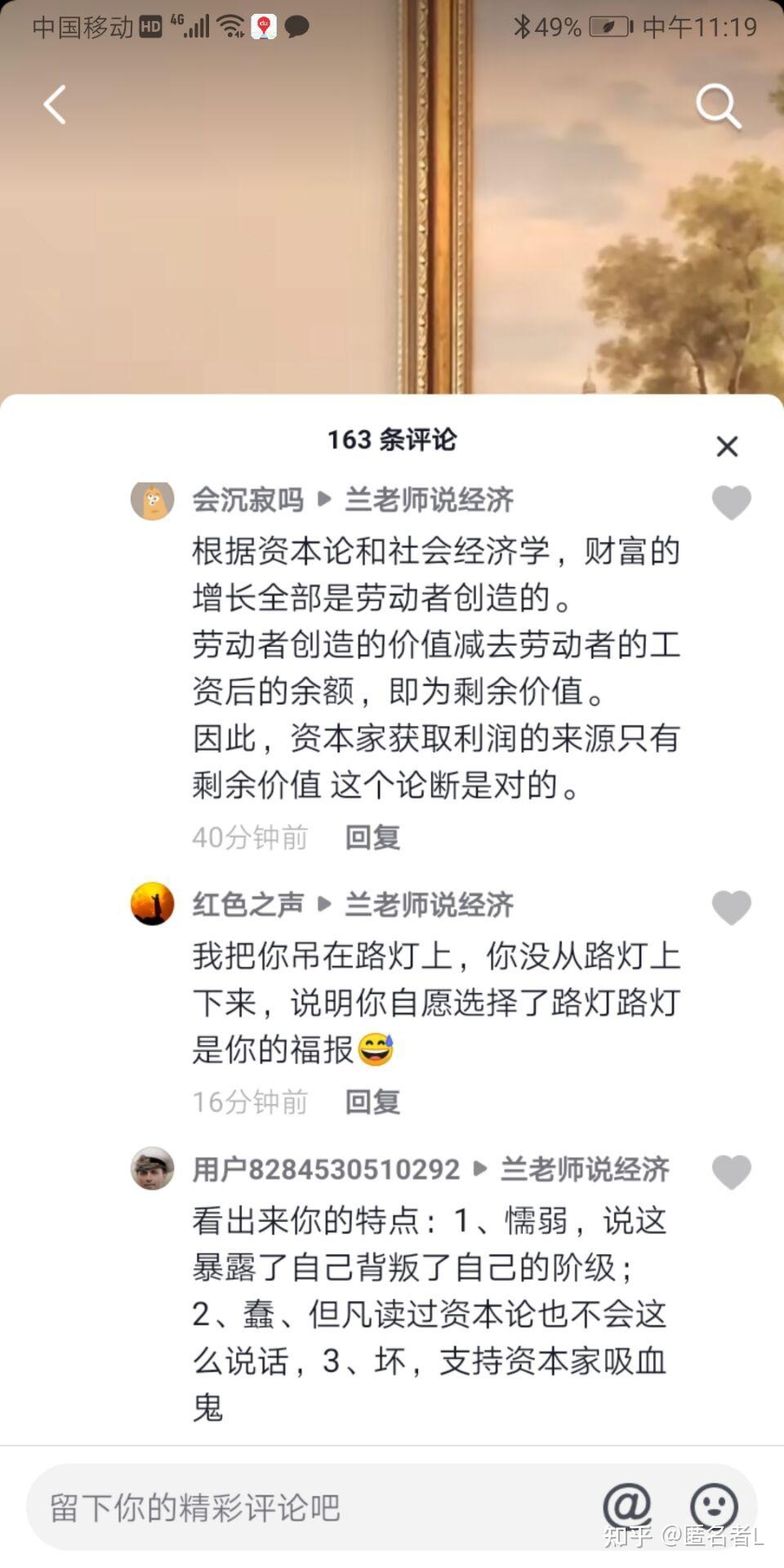The width and height of the screenshot is (784, 1568).
Task: Open 会沉寂吗's profile avatar
Action: click(x=153, y=500)
